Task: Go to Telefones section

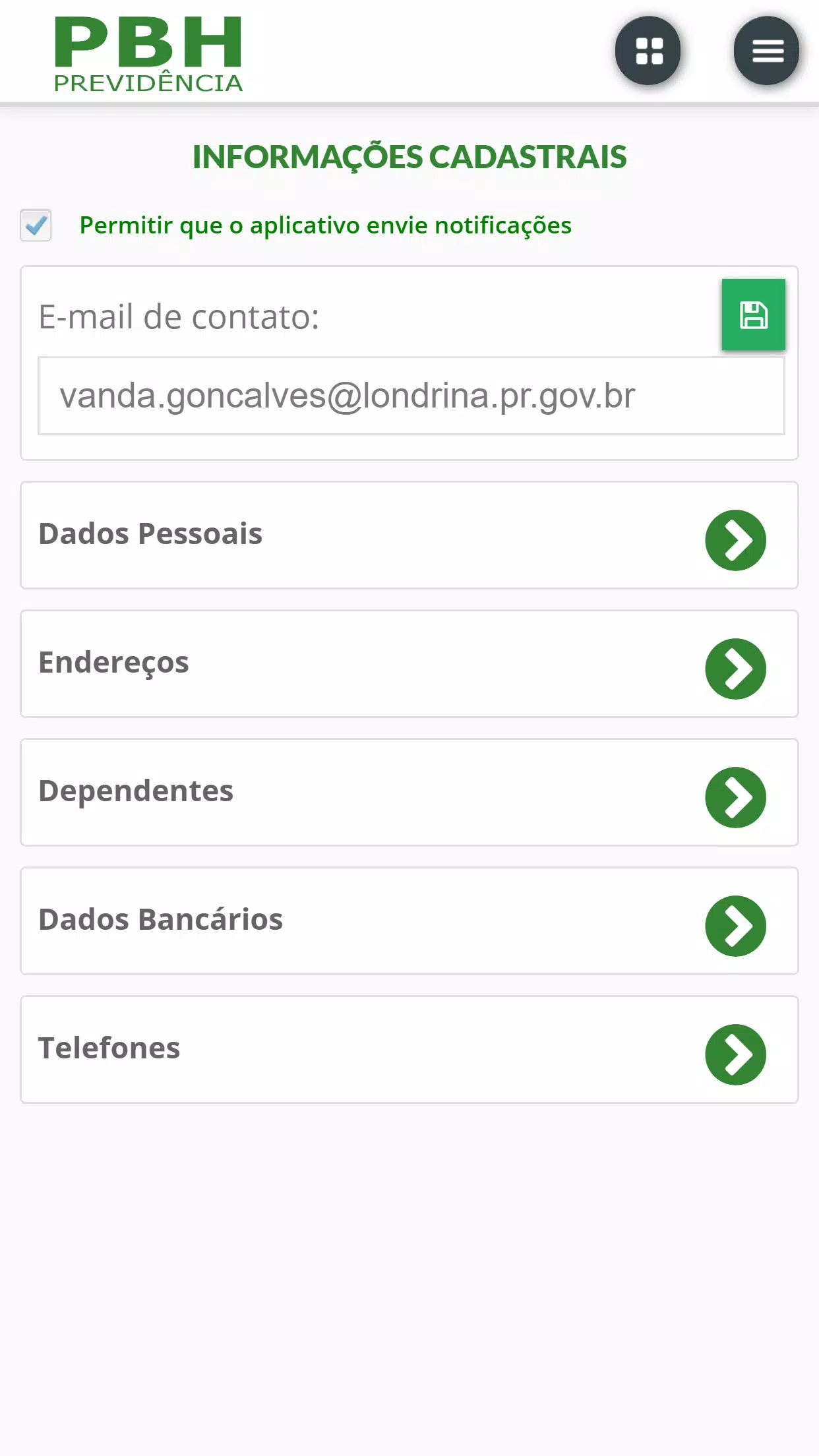Action: (409, 1050)
